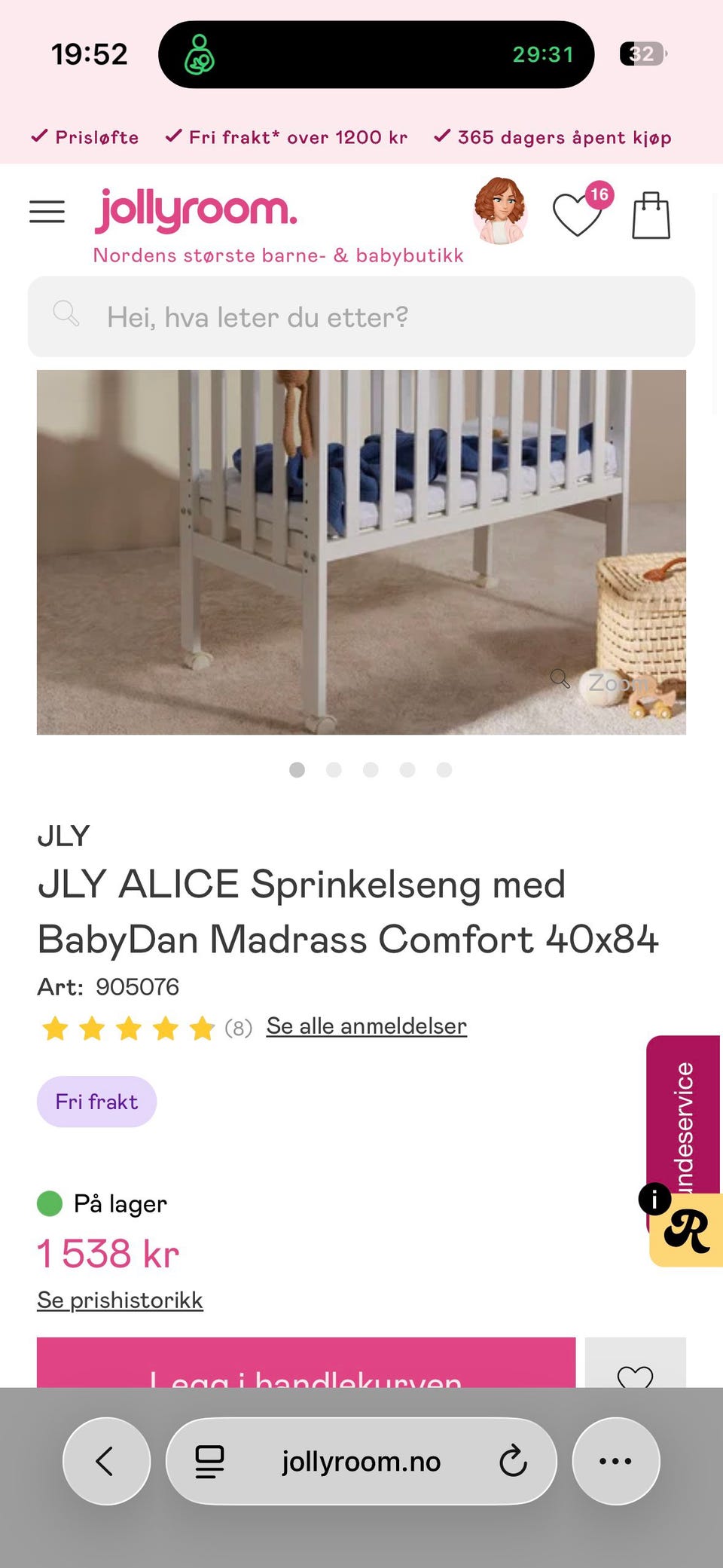
Task: Open the page settings icon in address bar
Action: [209, 1461]
